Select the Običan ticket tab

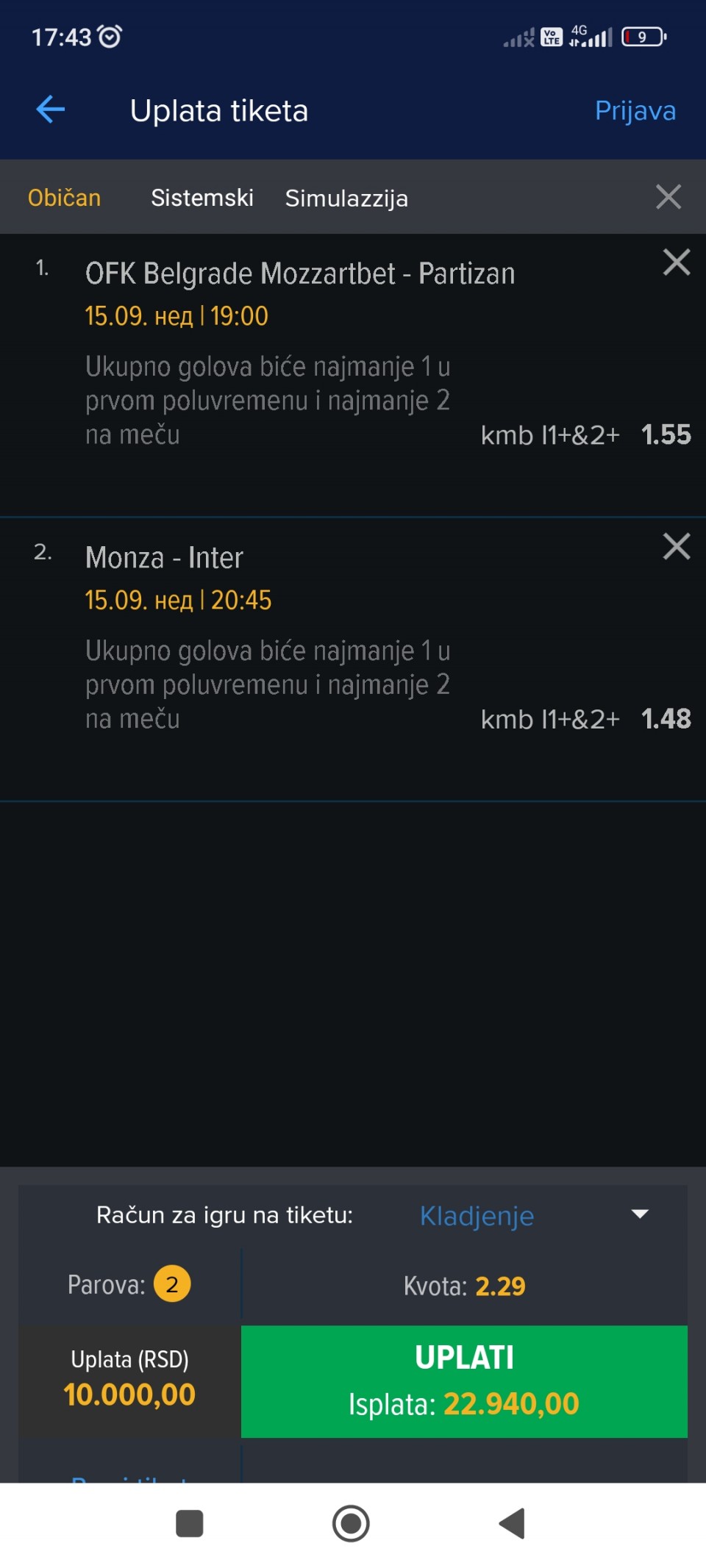64,198
